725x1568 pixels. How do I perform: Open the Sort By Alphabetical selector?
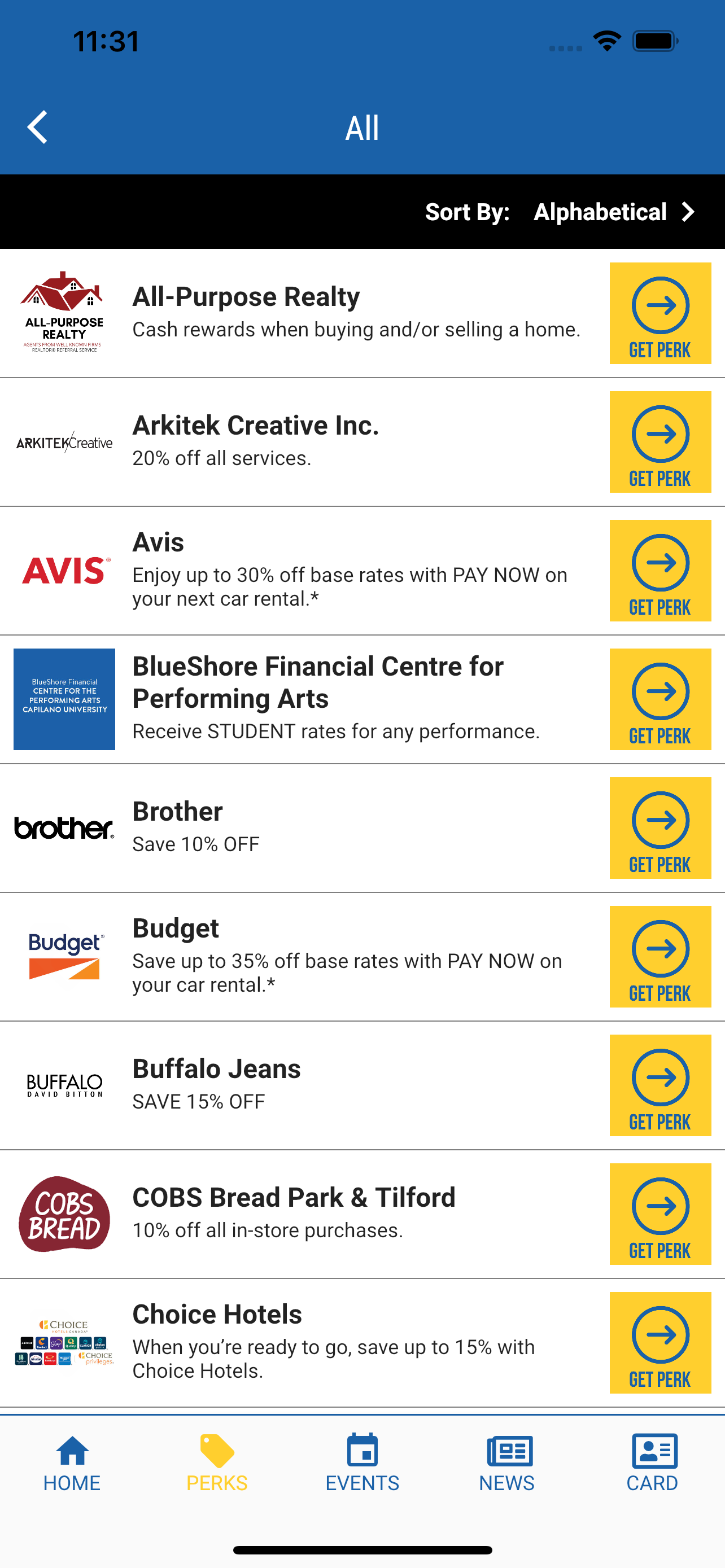614,212
